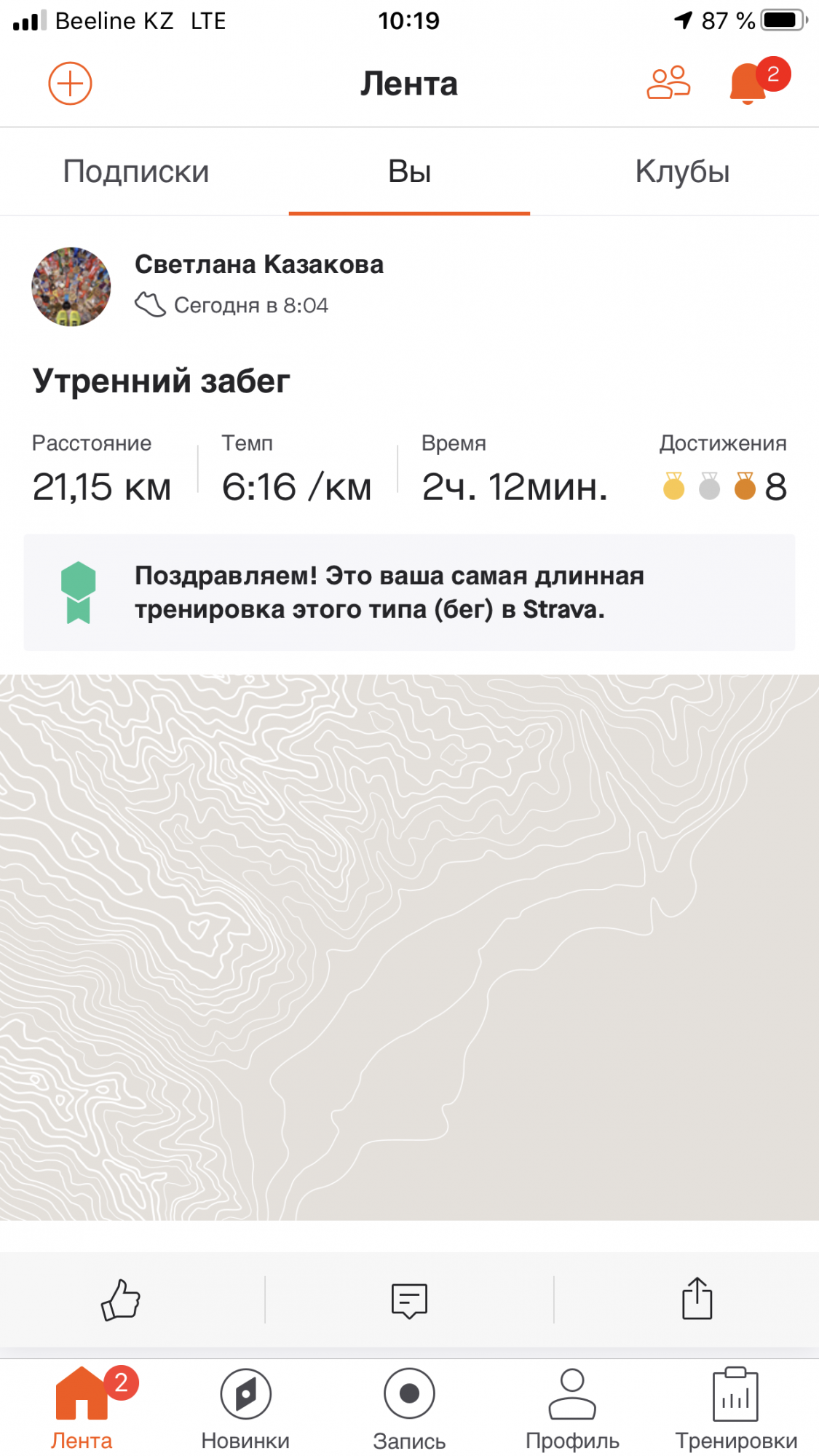Switch to the Подписки tab
This screenshot has width=819, height=1456.
pyautogui.click(x=136, y=172)
